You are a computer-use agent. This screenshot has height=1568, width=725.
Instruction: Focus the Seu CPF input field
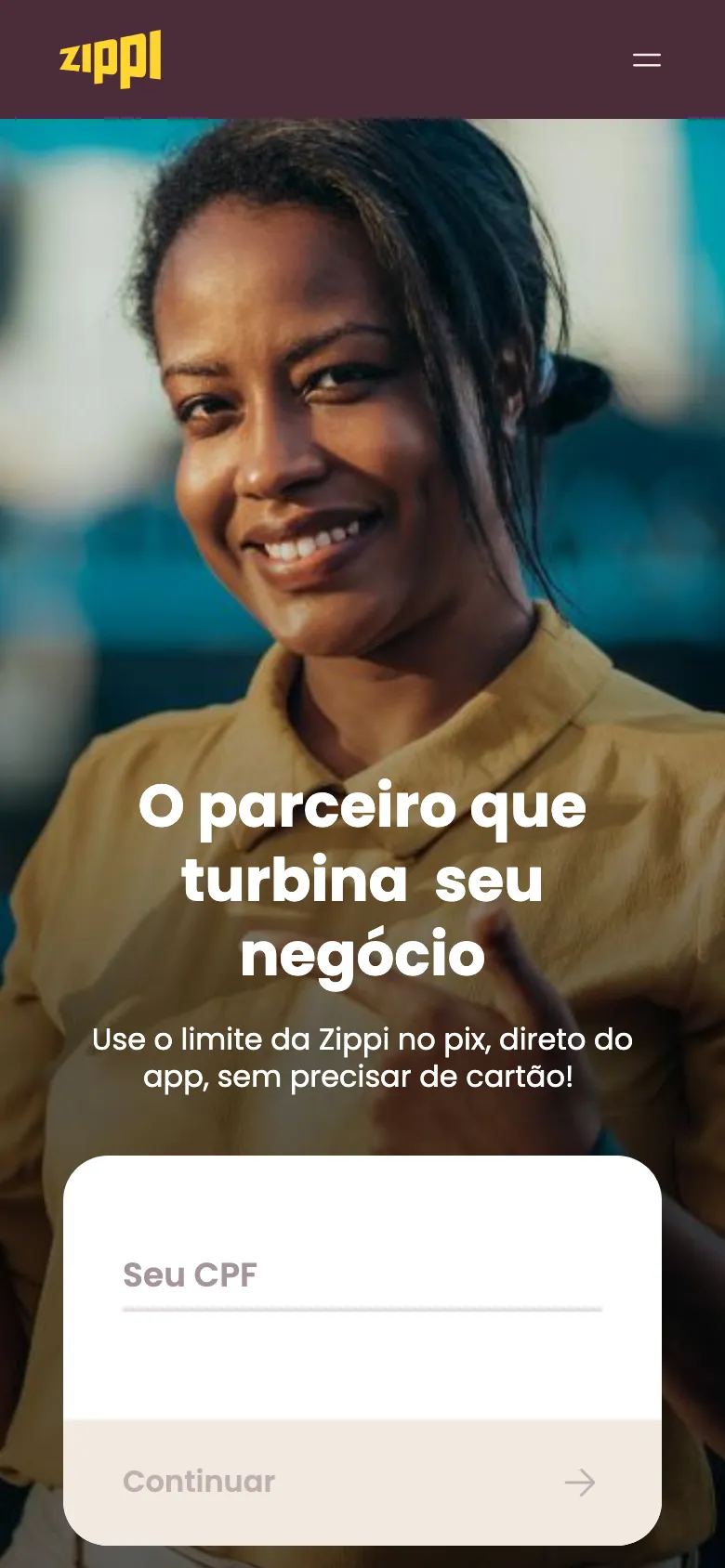pos(362,1276)
